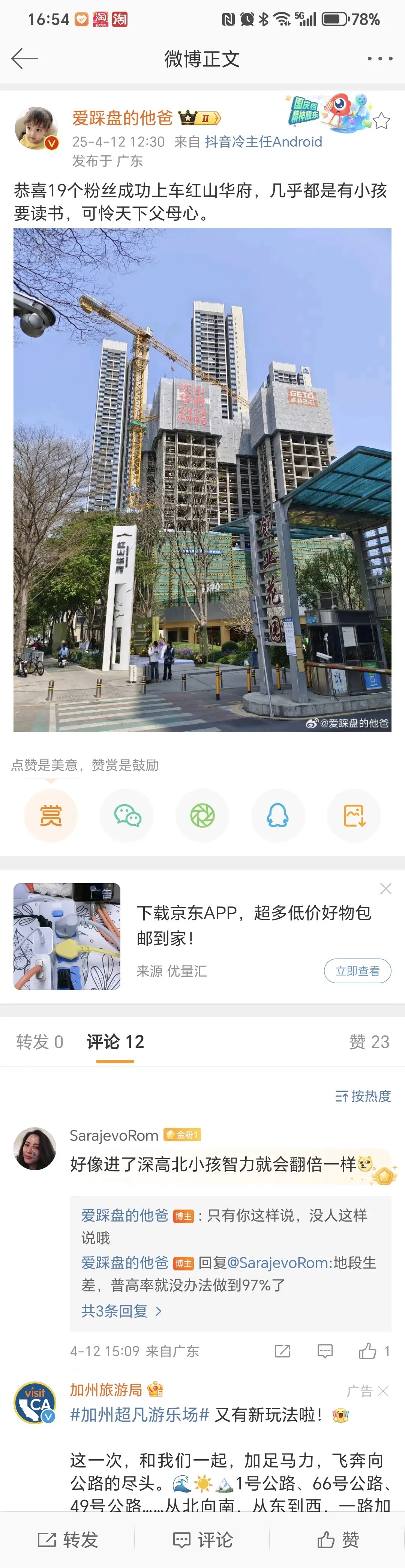405x1568 pixels.
Task: Open 爱踩盘的他爸's profile avatar
Action: (36, 128)
